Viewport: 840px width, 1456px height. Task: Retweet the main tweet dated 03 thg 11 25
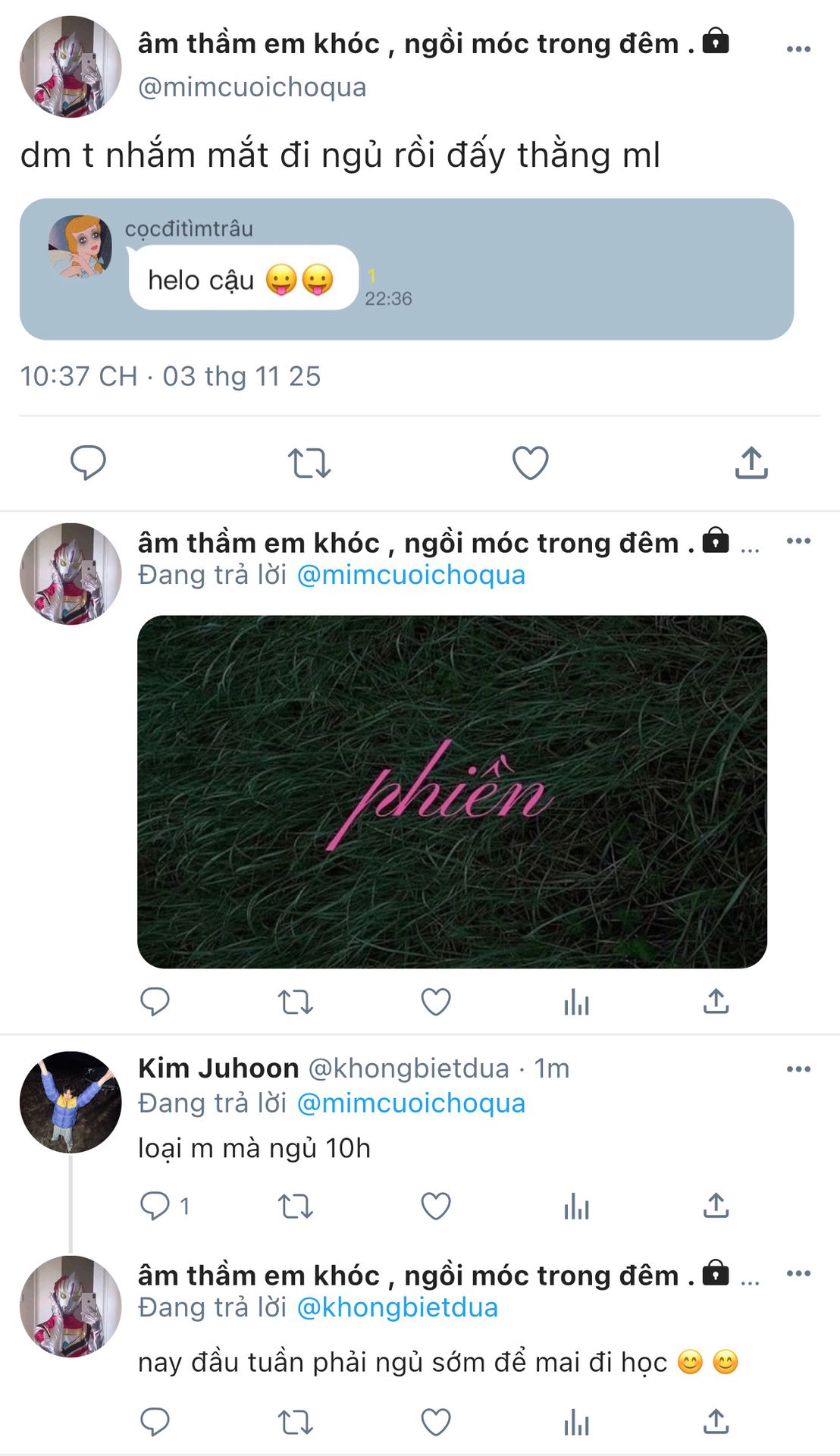pyautogui.click(x=309, y=463)
